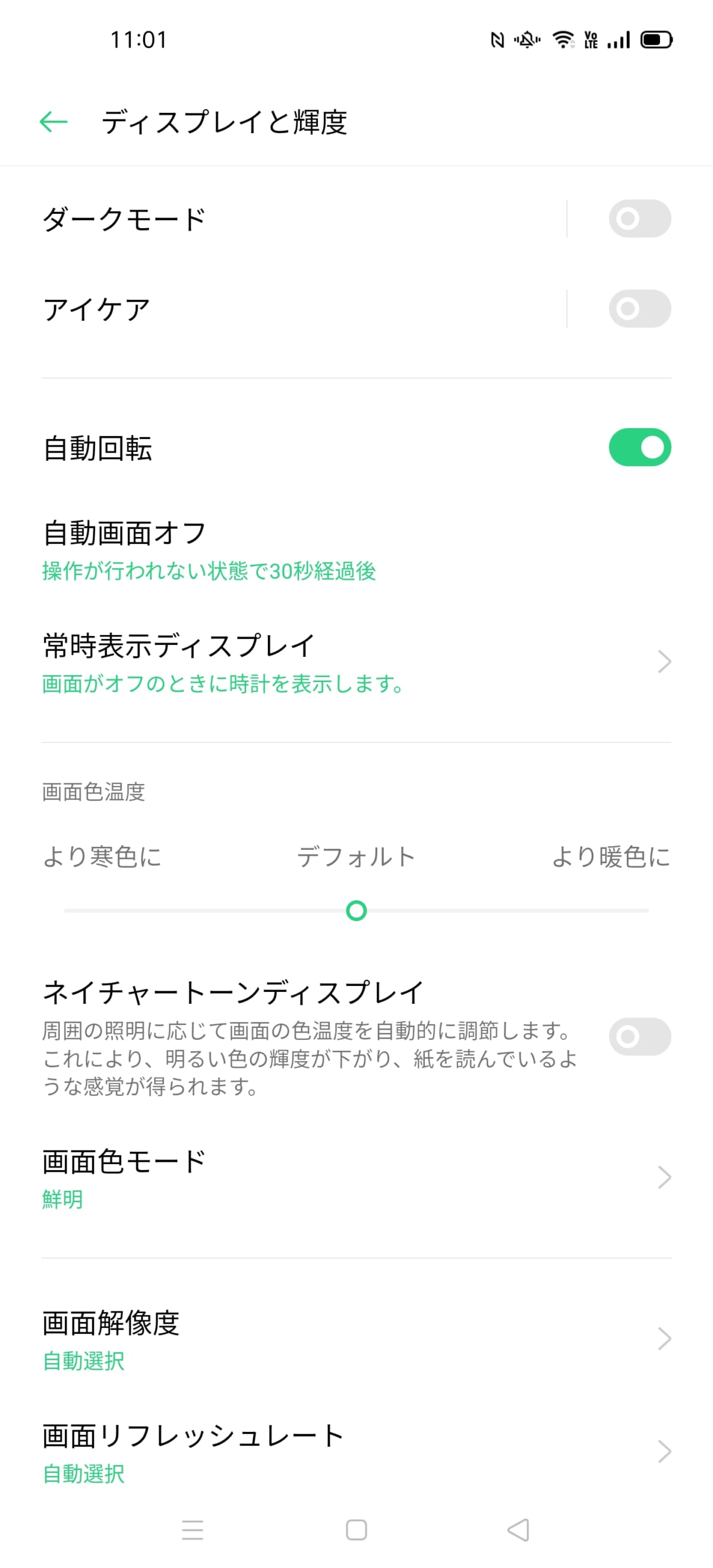
Task: Tap the 画面色温度 slider handle
Action: 356,911
